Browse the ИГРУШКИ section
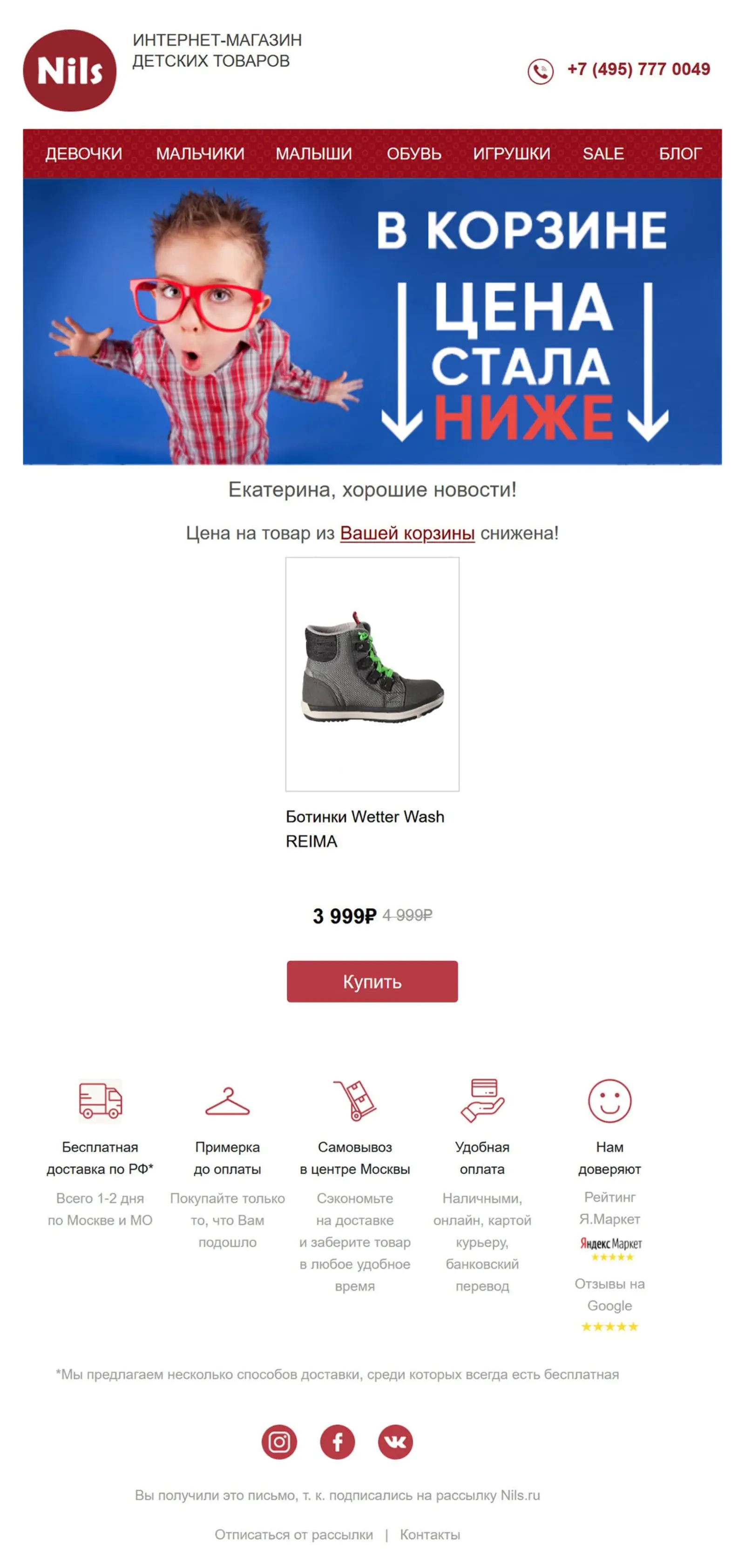The height and width of the screenshot is (1568, 745). point(511,154)
